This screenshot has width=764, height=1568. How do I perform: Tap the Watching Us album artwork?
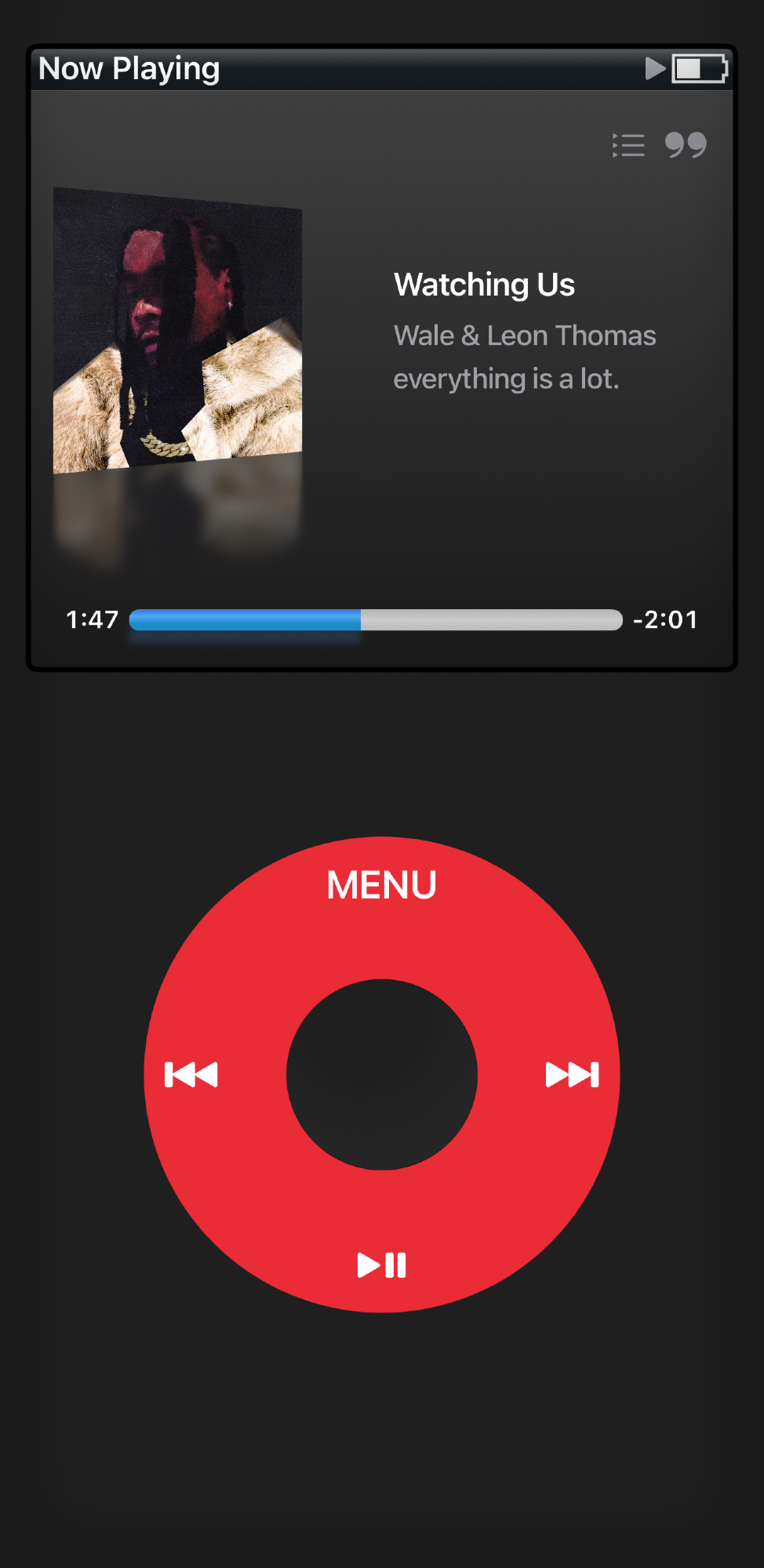[x=177, y=331]
